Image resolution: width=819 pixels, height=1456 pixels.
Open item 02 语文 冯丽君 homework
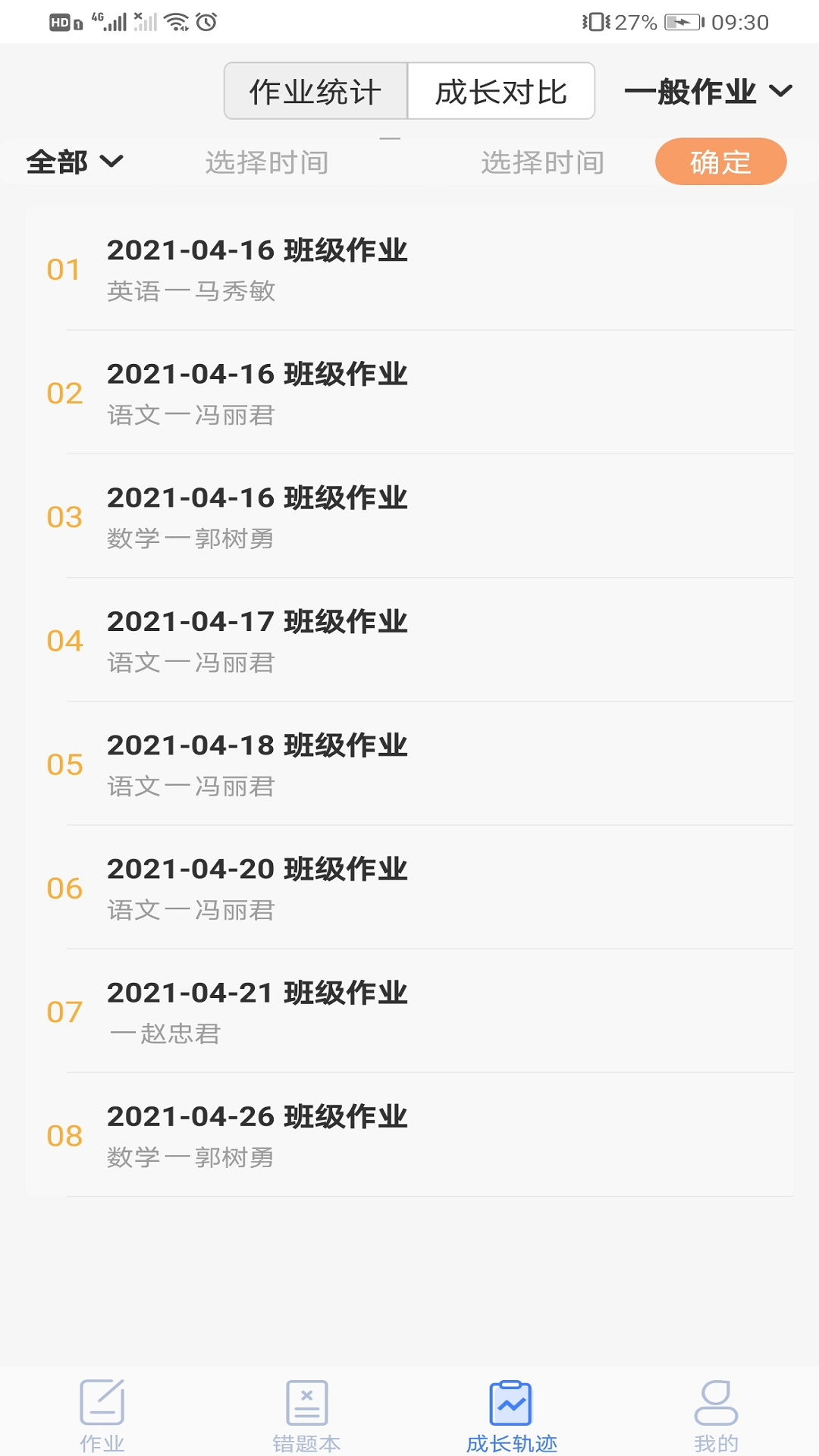pyautogui.click(x=409, y=393)
